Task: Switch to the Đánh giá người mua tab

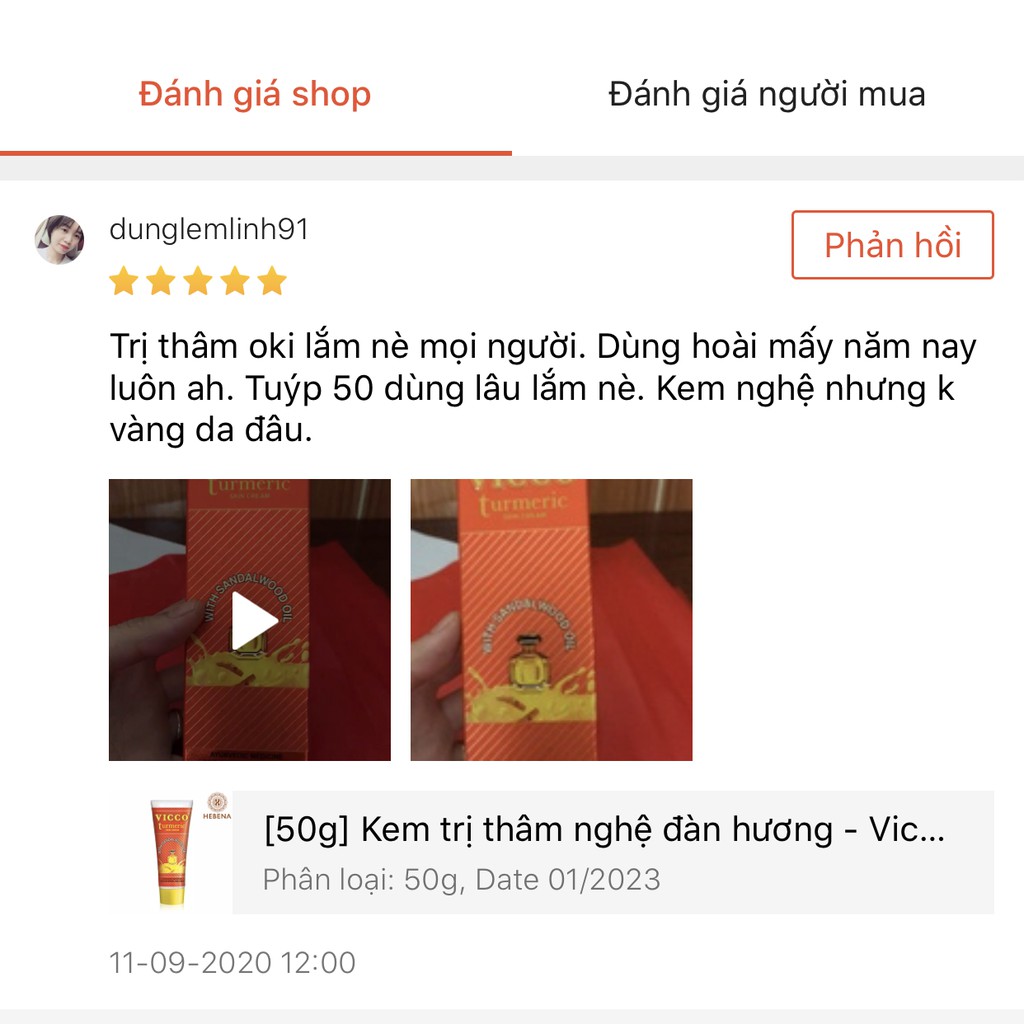Action: coord(767,95)
